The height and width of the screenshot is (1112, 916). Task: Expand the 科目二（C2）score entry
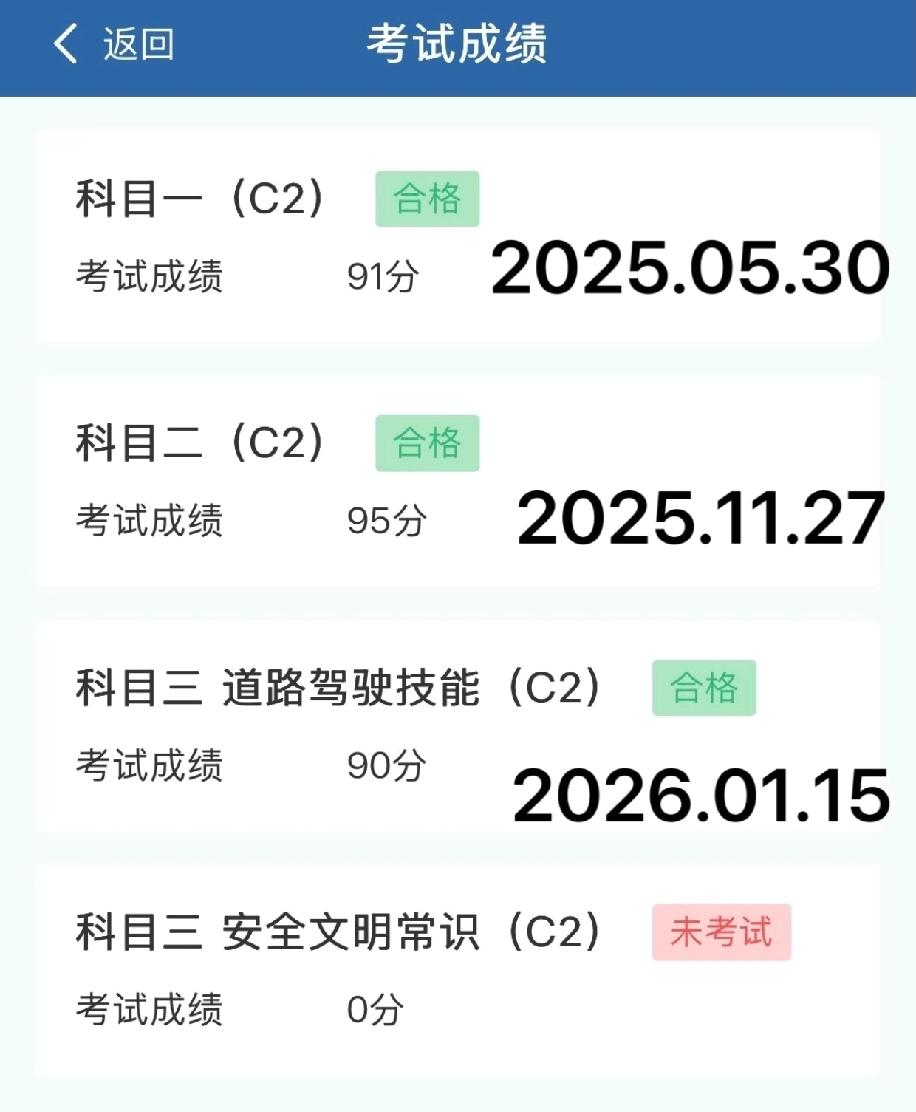(x=458, y=478)
